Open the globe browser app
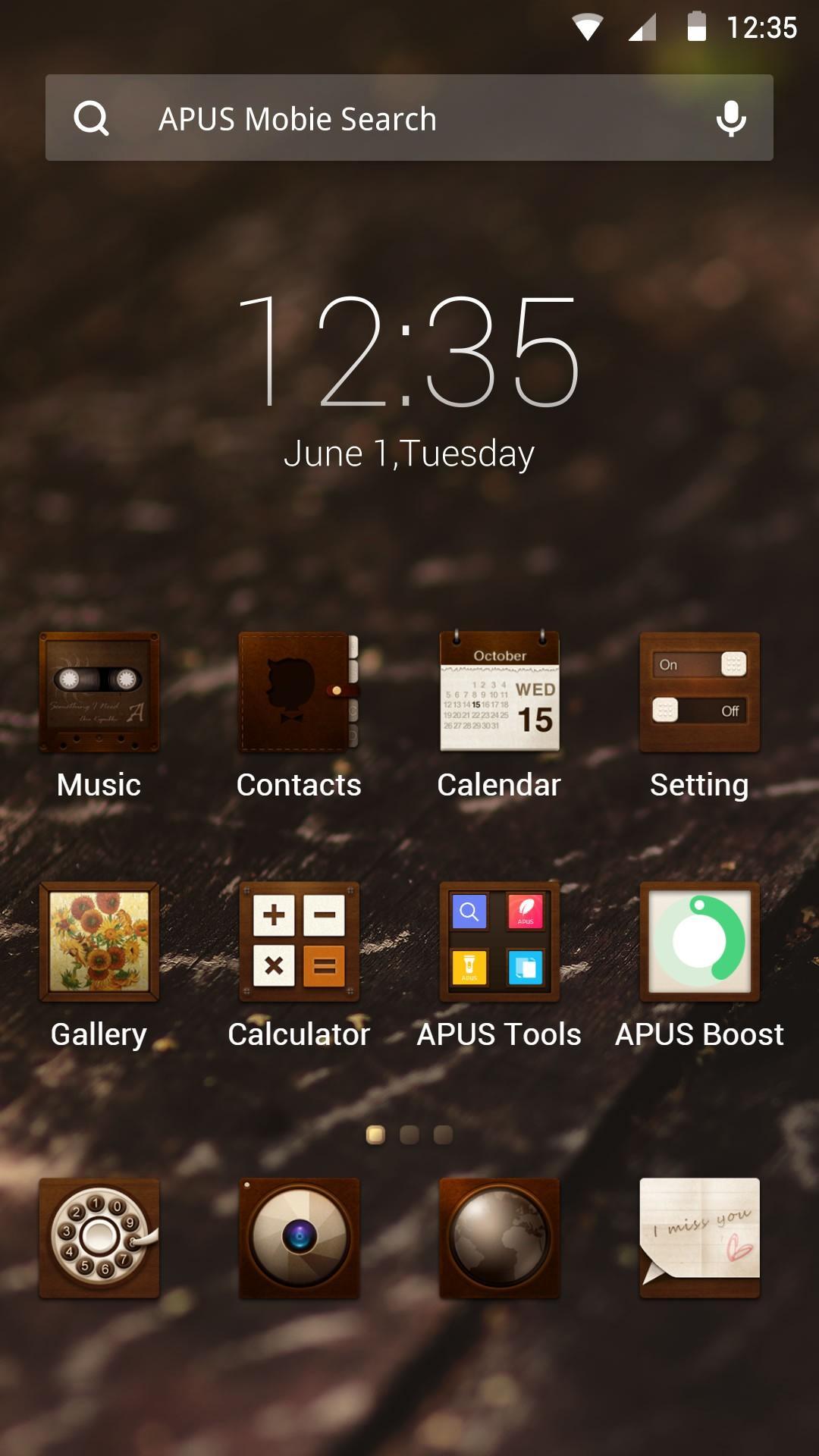The image size is (819, 1456). point(499,1238)
